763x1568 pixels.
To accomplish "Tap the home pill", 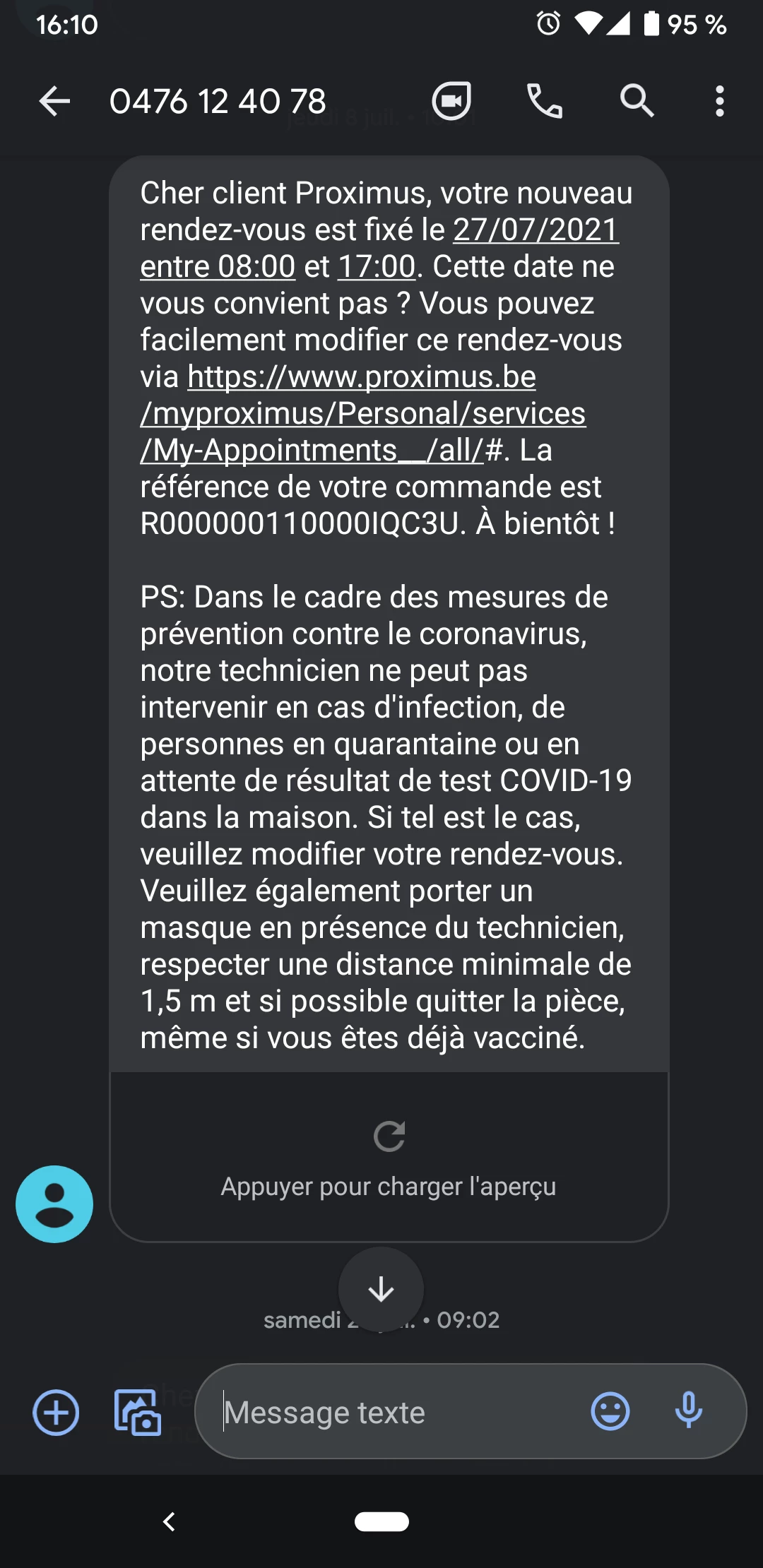I will tap(381, 1521).
